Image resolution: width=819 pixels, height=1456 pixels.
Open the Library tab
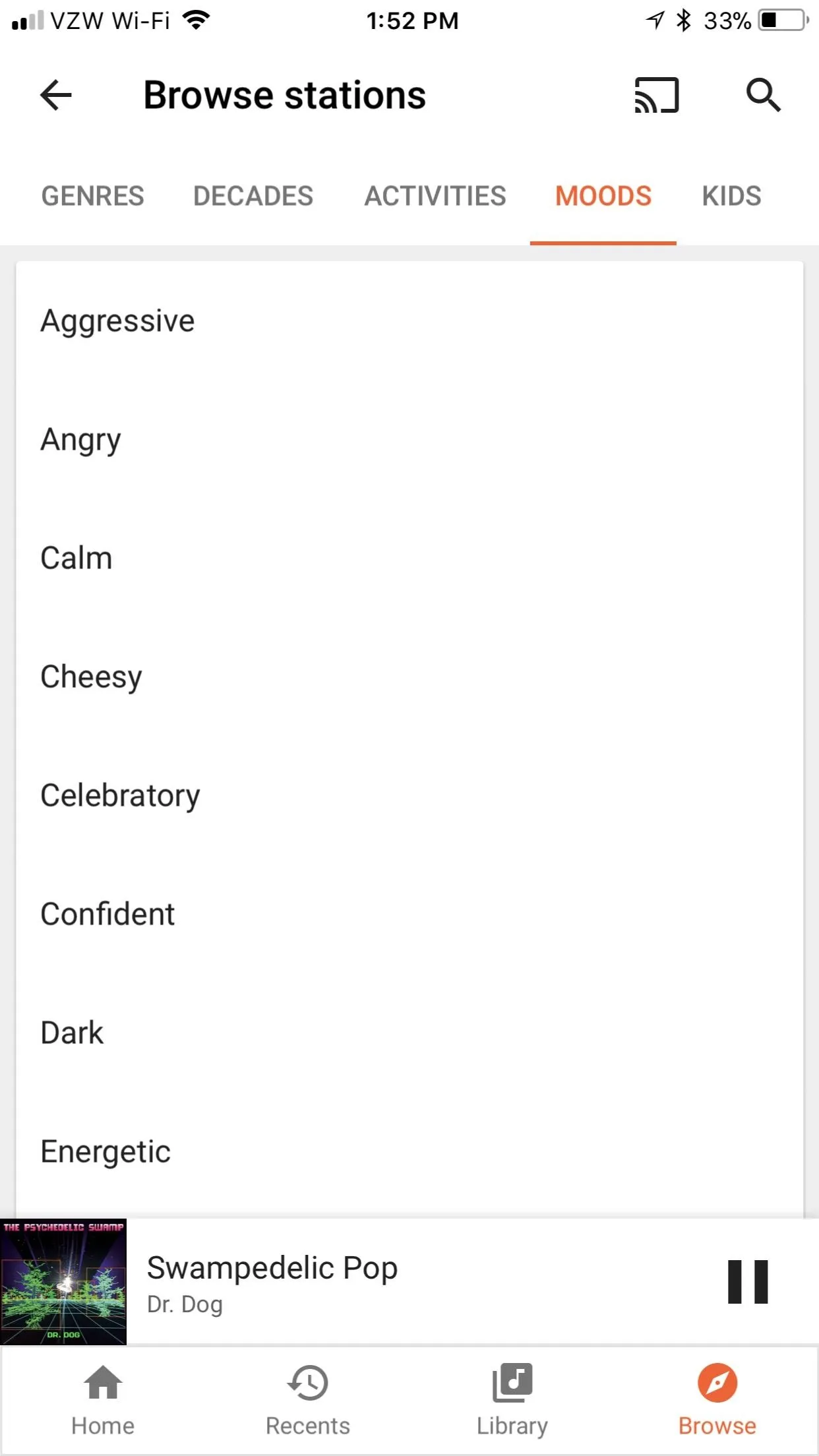pyautogui.click(x=512, y=1399)
